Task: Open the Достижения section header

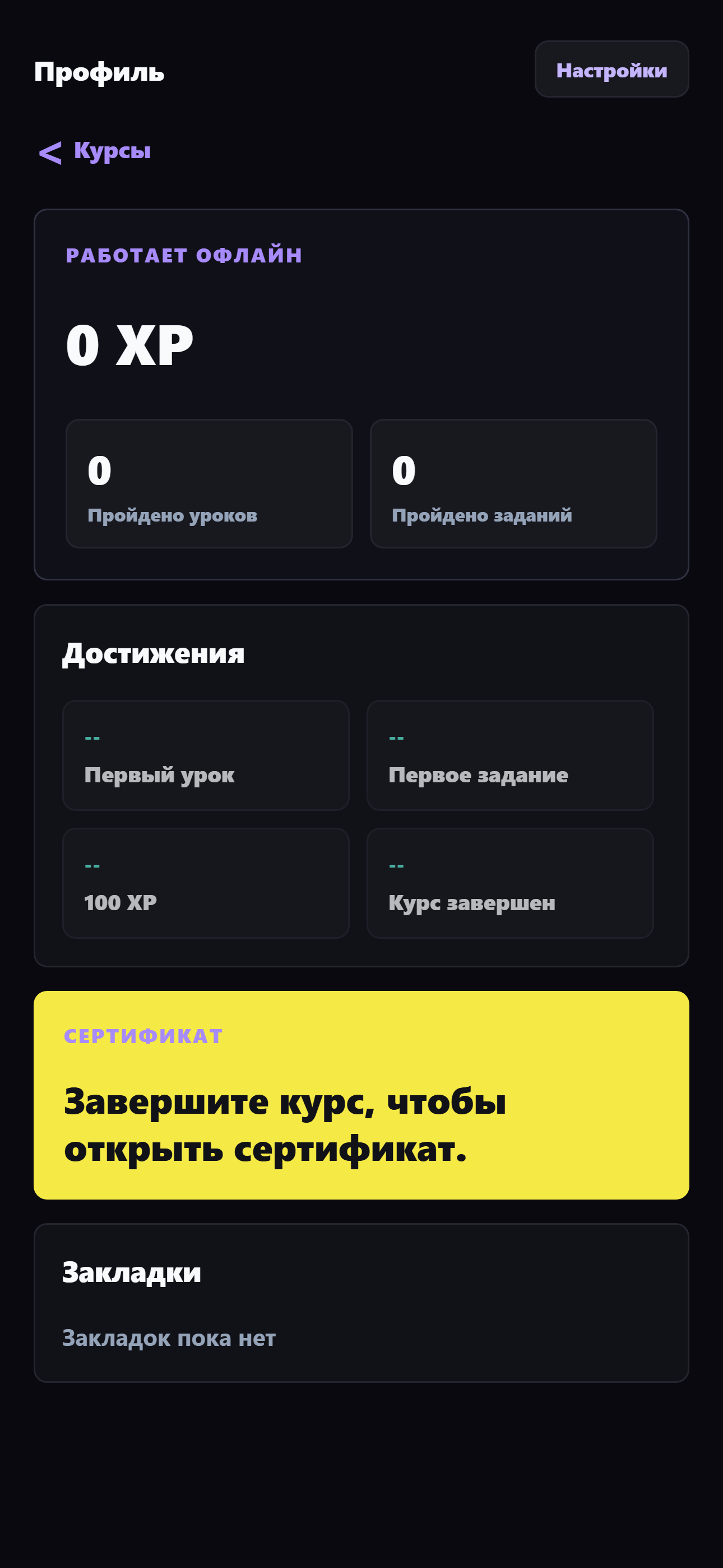Action: coord(154,653)
